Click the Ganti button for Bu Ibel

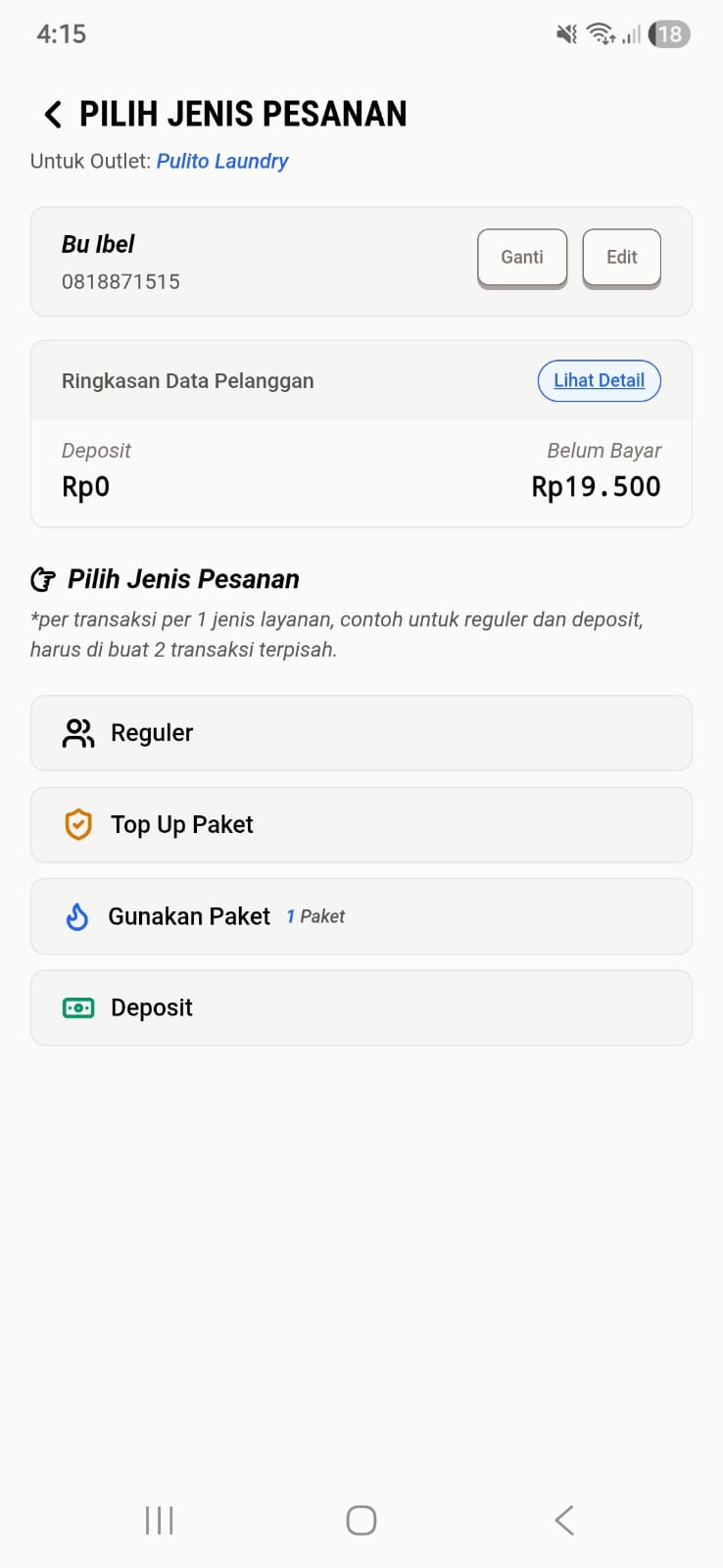(522, 257)
